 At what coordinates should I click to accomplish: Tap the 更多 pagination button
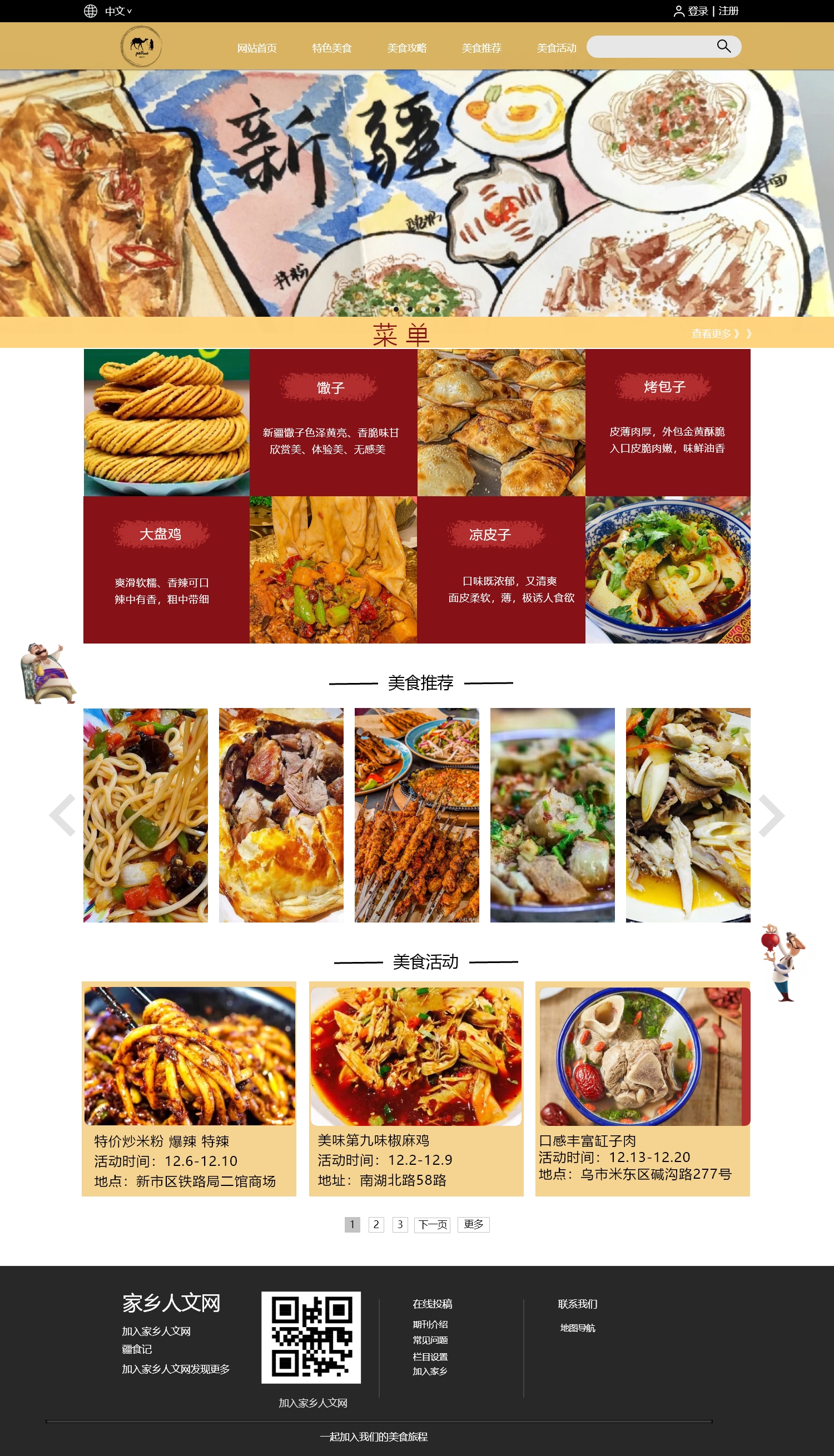point(474,1224)
